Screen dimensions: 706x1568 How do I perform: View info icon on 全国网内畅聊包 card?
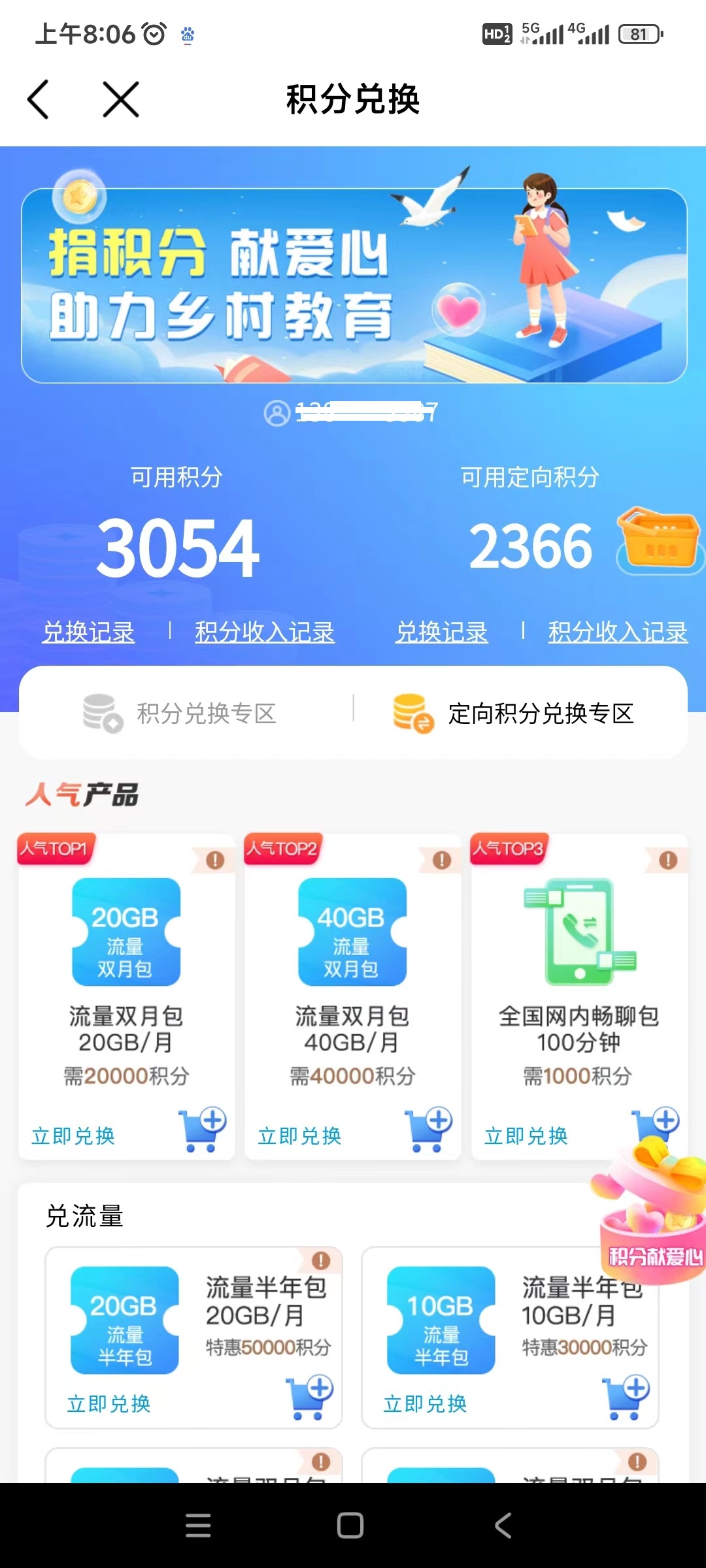(667, 860)
